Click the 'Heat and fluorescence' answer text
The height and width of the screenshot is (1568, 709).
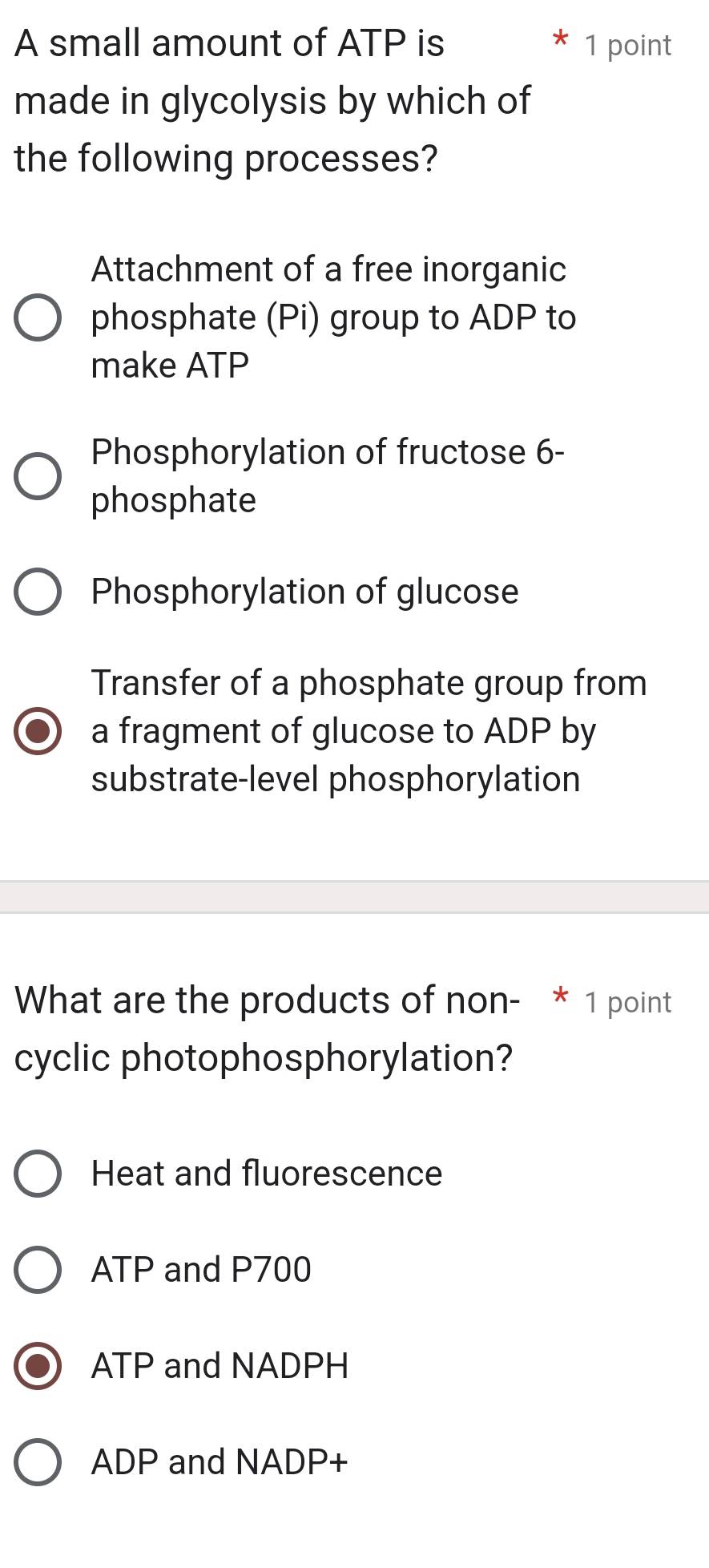tap(267, 1174)
